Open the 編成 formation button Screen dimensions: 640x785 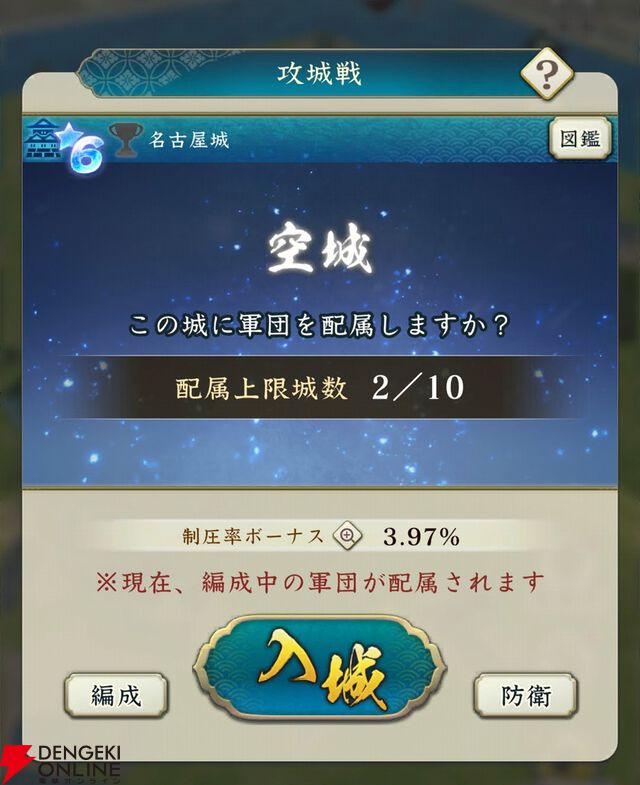(x=116, y=695)
